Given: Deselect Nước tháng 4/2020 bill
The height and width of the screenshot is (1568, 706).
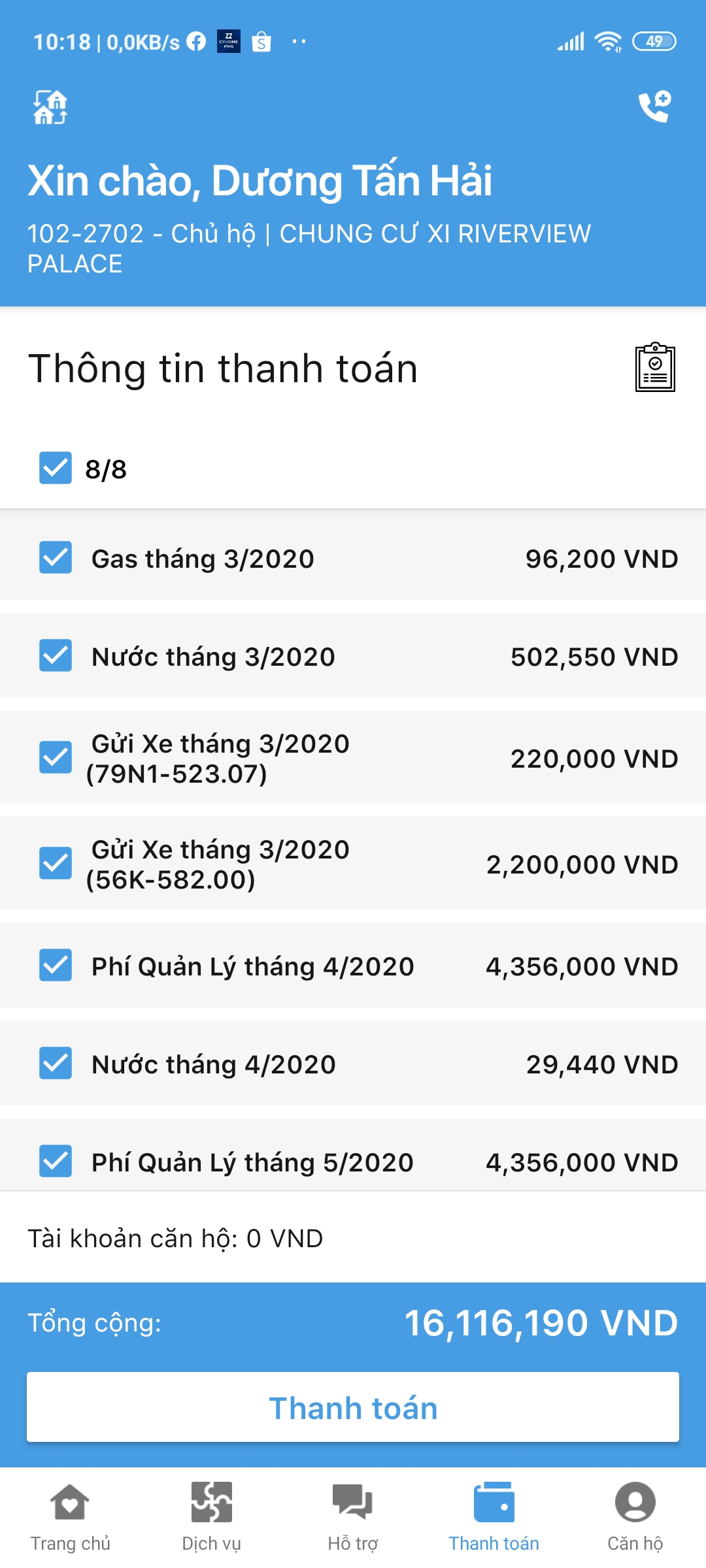Looking at the screenshot, I should 56,1063.
